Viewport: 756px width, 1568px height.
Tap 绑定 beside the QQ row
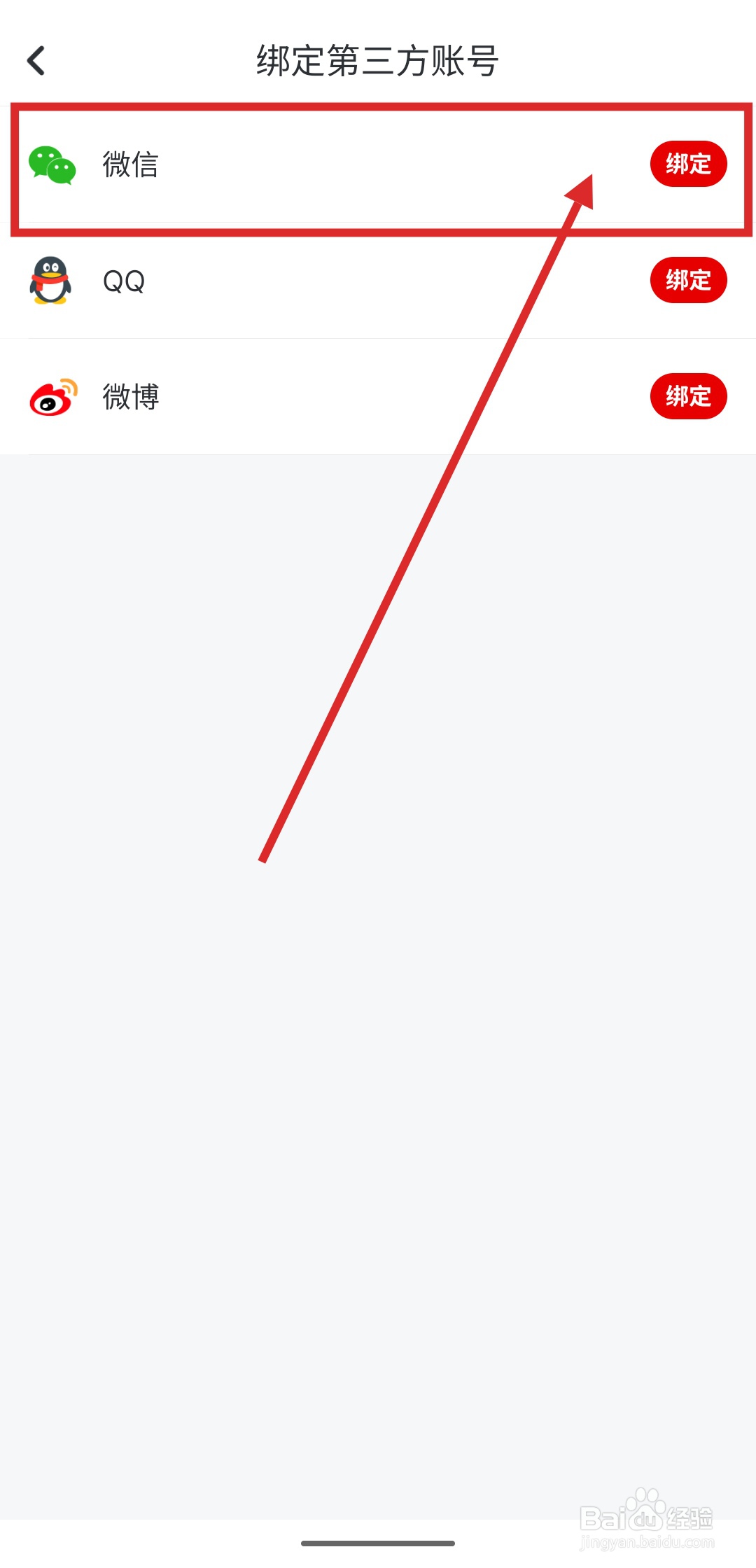(688, 280)
